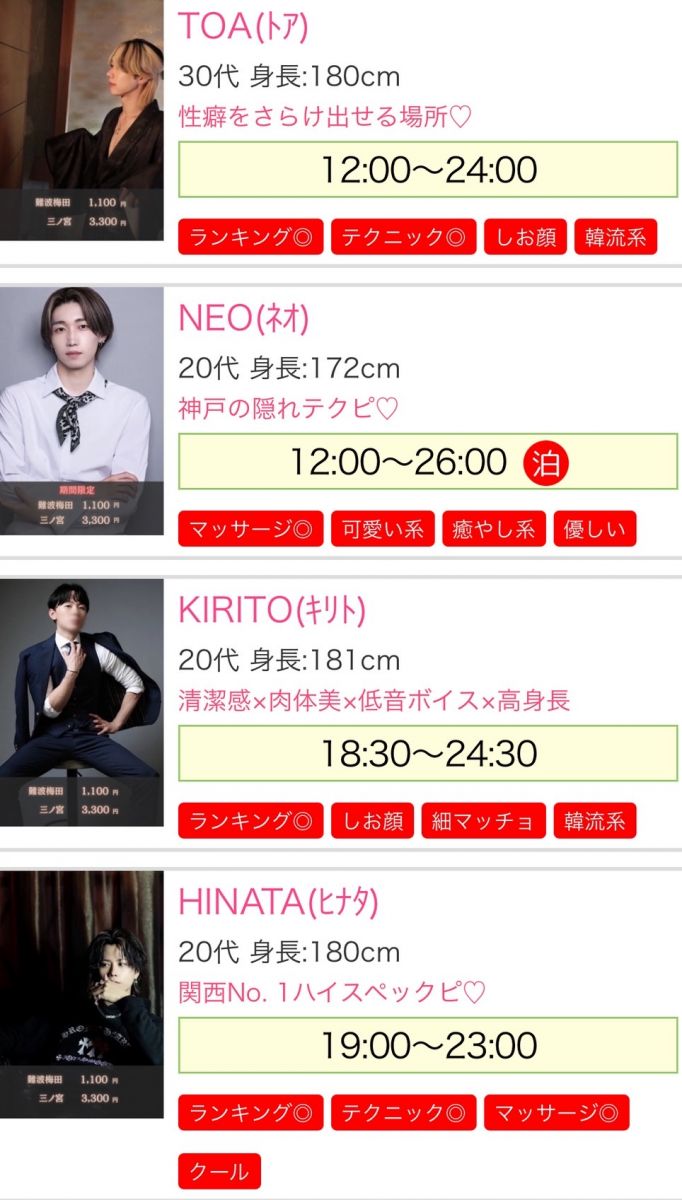The image size is (682, 1200).
Task: Open KIRITO's profile photo
Action: [81, 703]
